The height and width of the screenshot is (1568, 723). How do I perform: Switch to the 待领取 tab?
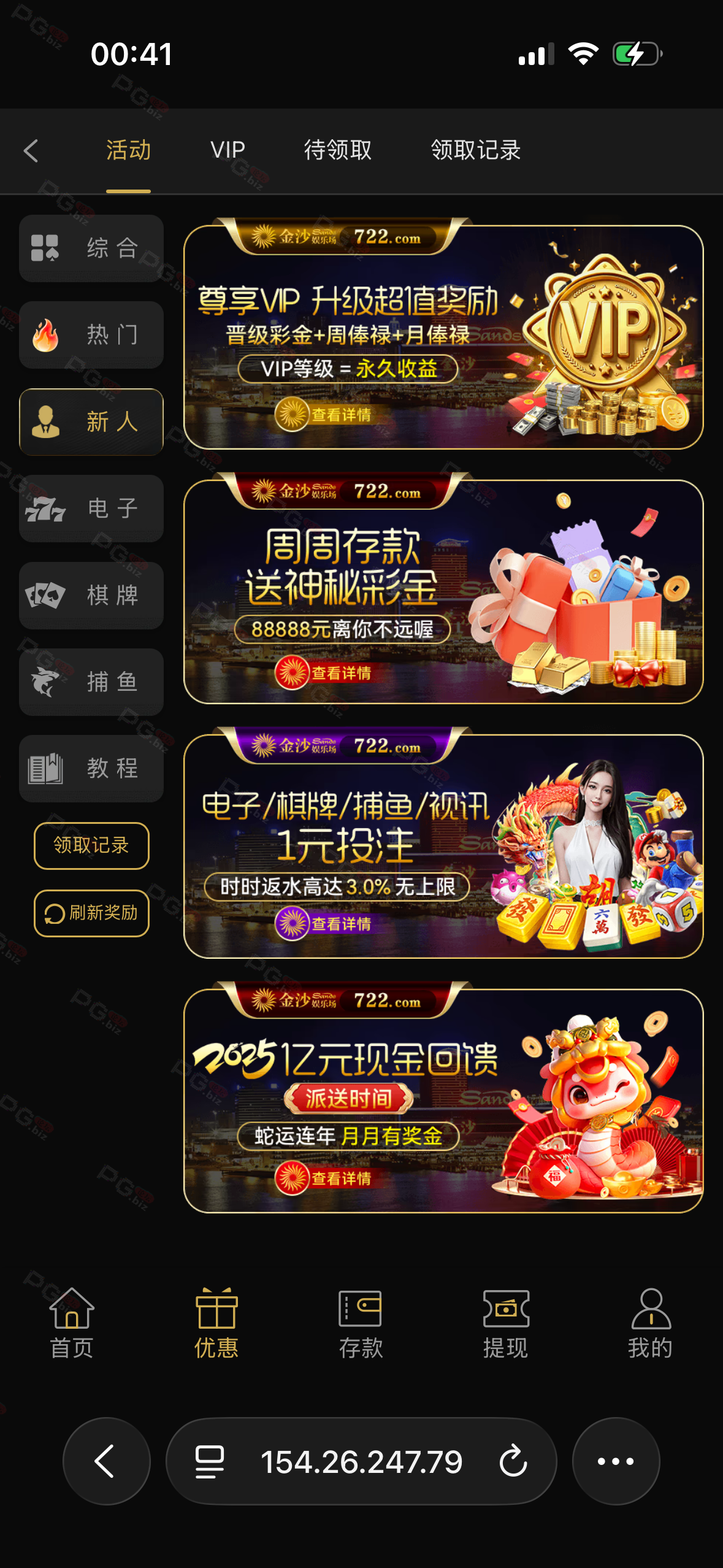coord(338,150)
